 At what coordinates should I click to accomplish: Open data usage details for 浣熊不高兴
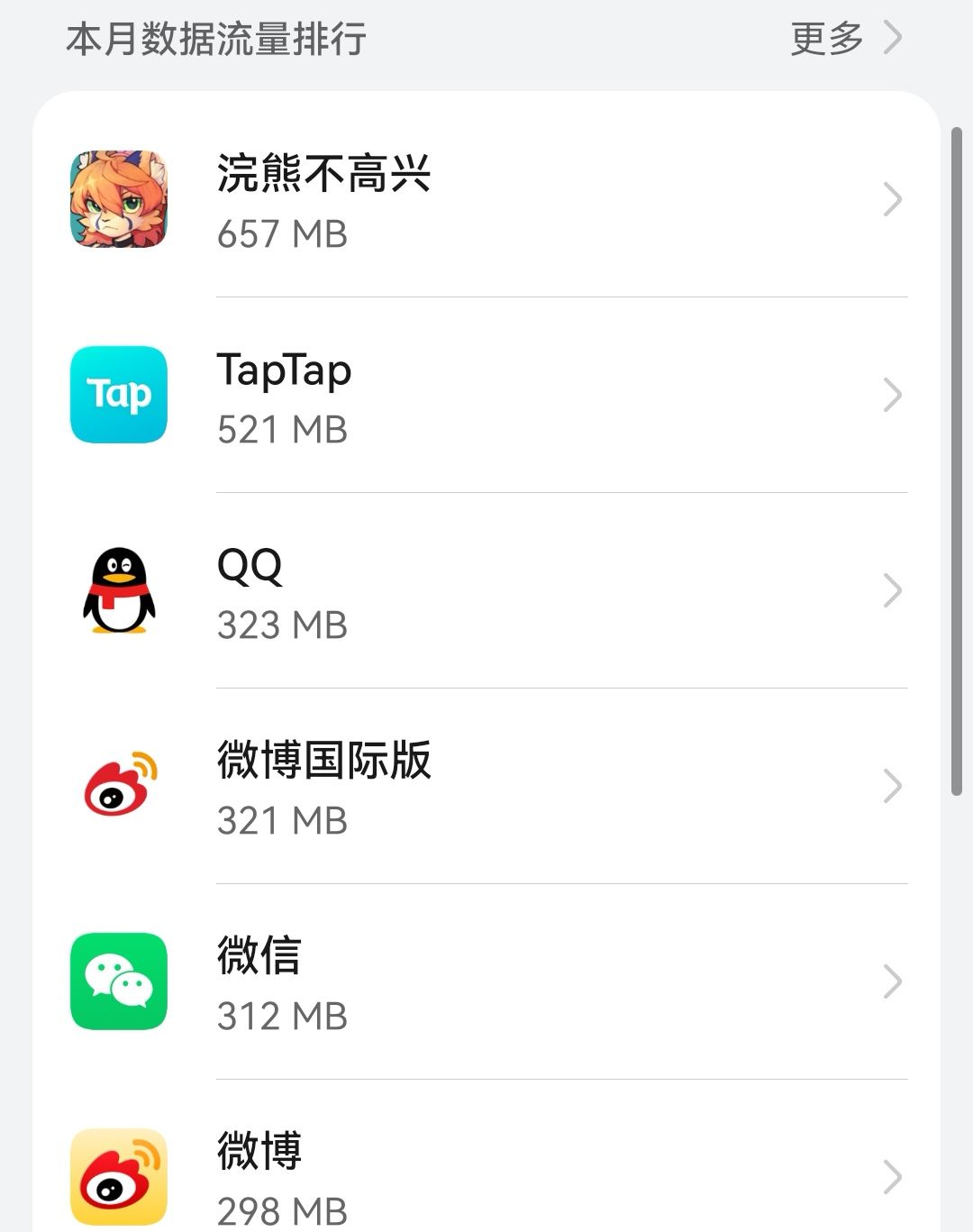(x=486, y=199)
